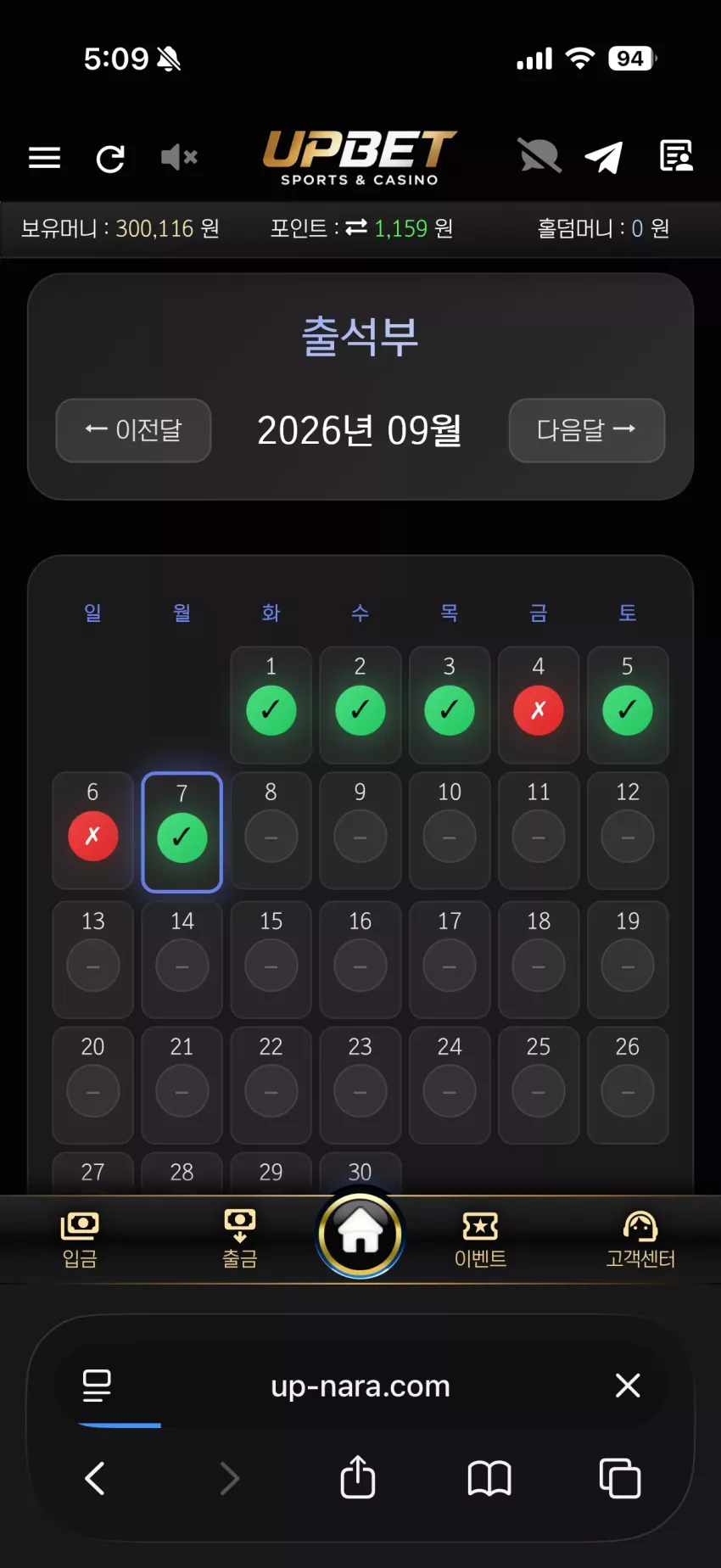721x1568 pixels.
Task: Go to home via center button
Action: tap(360, 1233)
